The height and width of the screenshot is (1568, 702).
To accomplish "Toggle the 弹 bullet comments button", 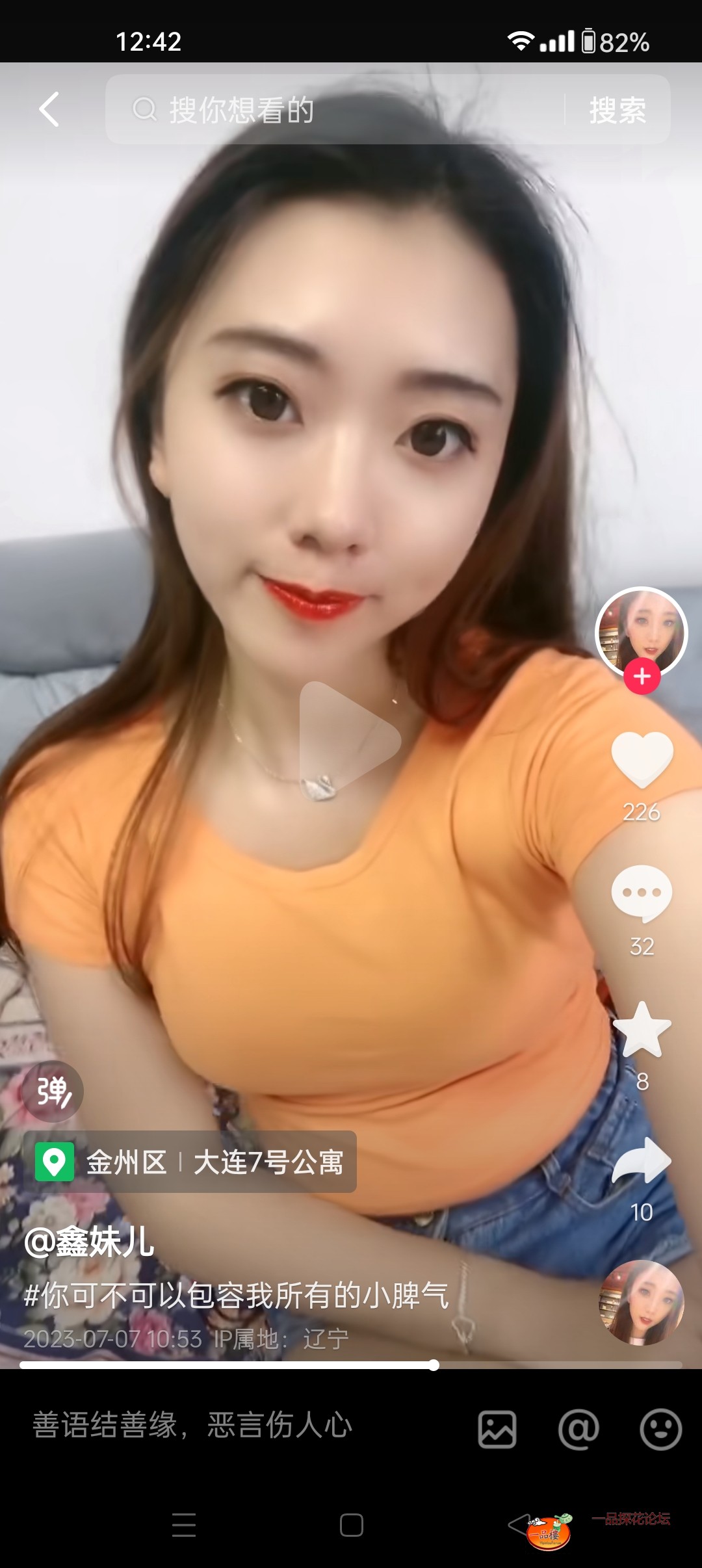I will pos(53,1091).
